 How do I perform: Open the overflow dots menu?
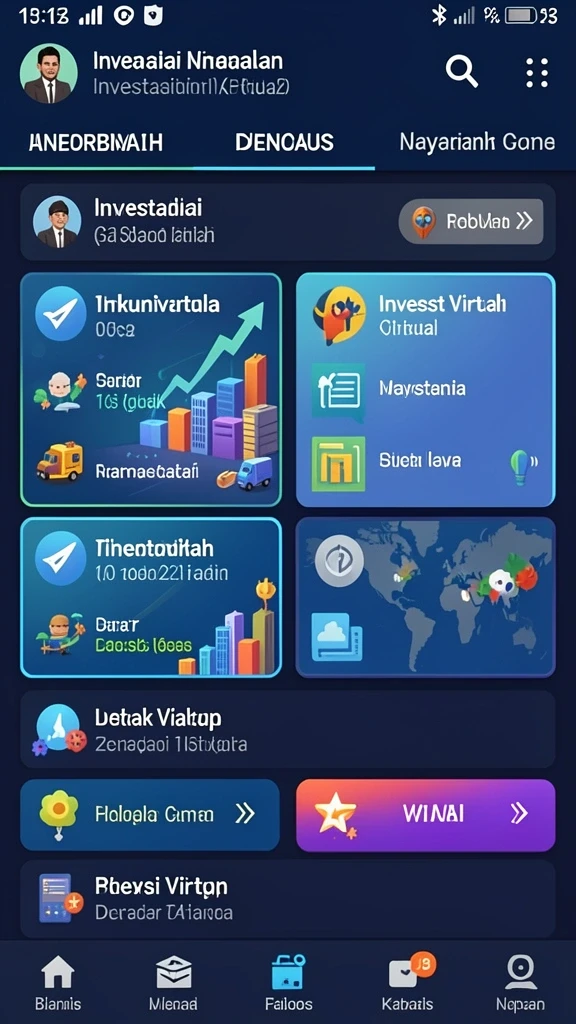click(x=537, y=72)
